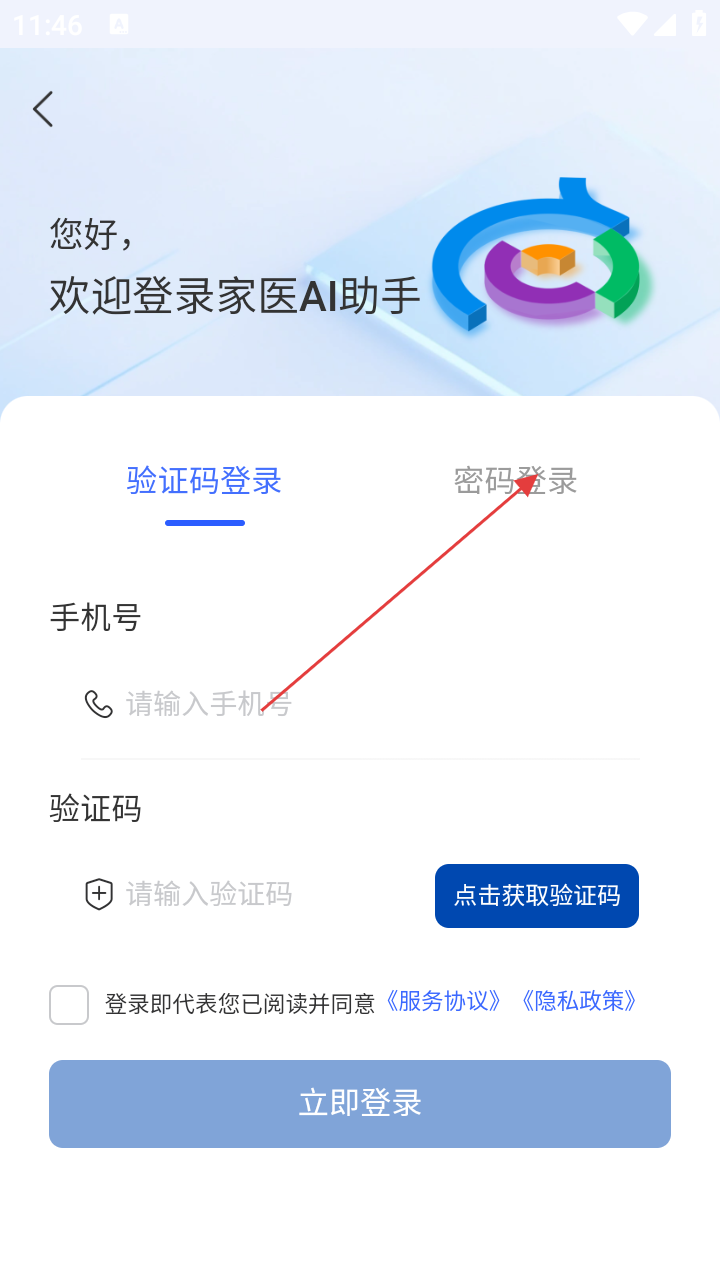720x1280 pixels.
Task: Open the 《隐私政策》 link
Action: (578, 1002)
